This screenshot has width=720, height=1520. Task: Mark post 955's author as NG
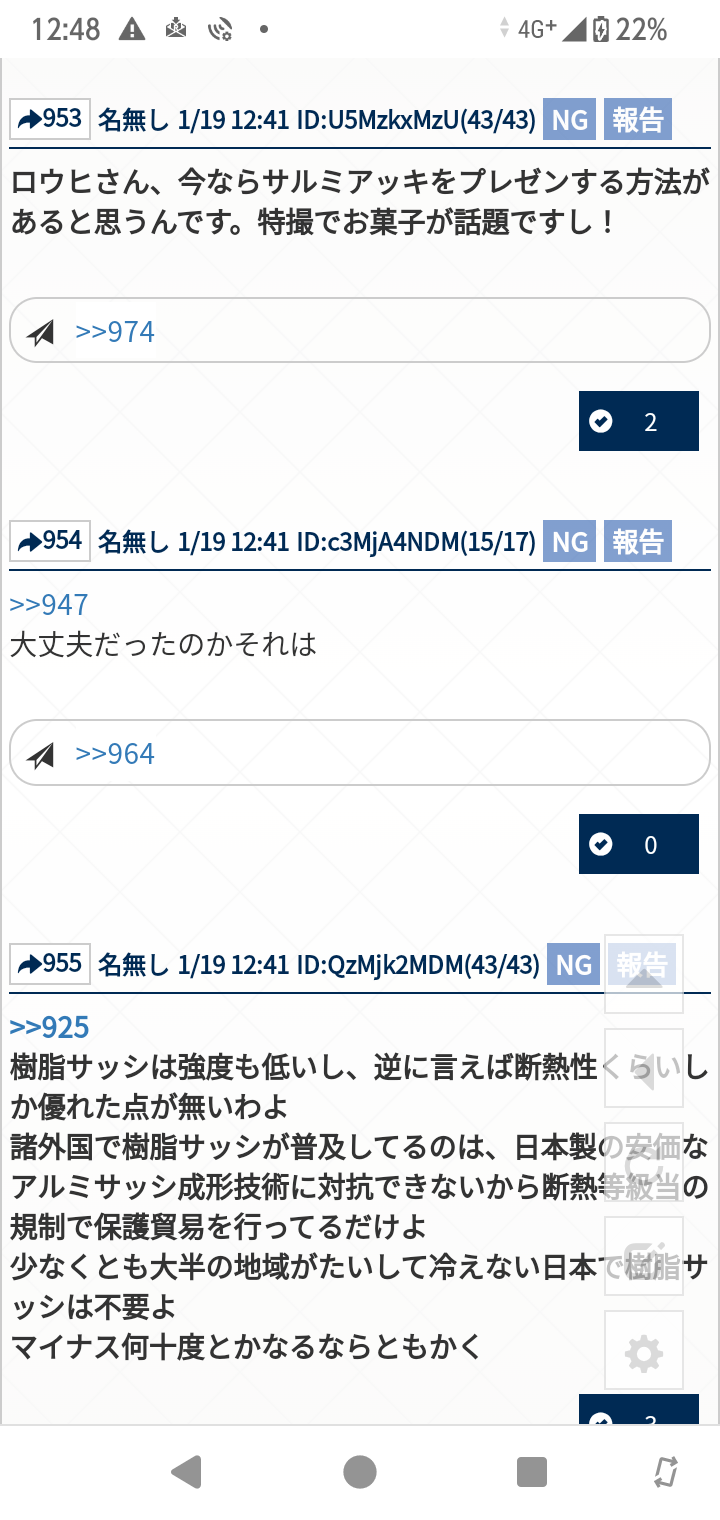(573, 964)
